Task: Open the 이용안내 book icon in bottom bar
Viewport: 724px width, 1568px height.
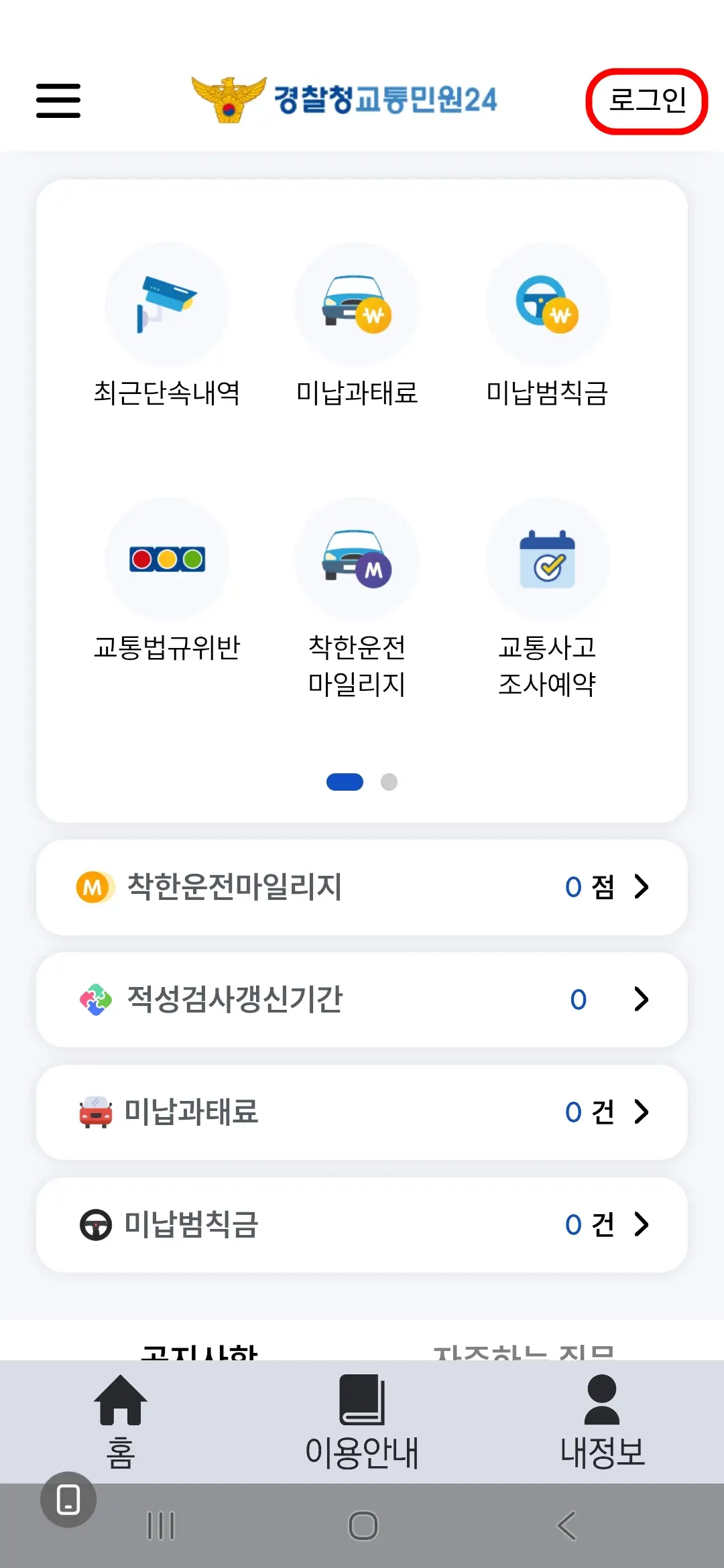Action: coord(362,1413)
